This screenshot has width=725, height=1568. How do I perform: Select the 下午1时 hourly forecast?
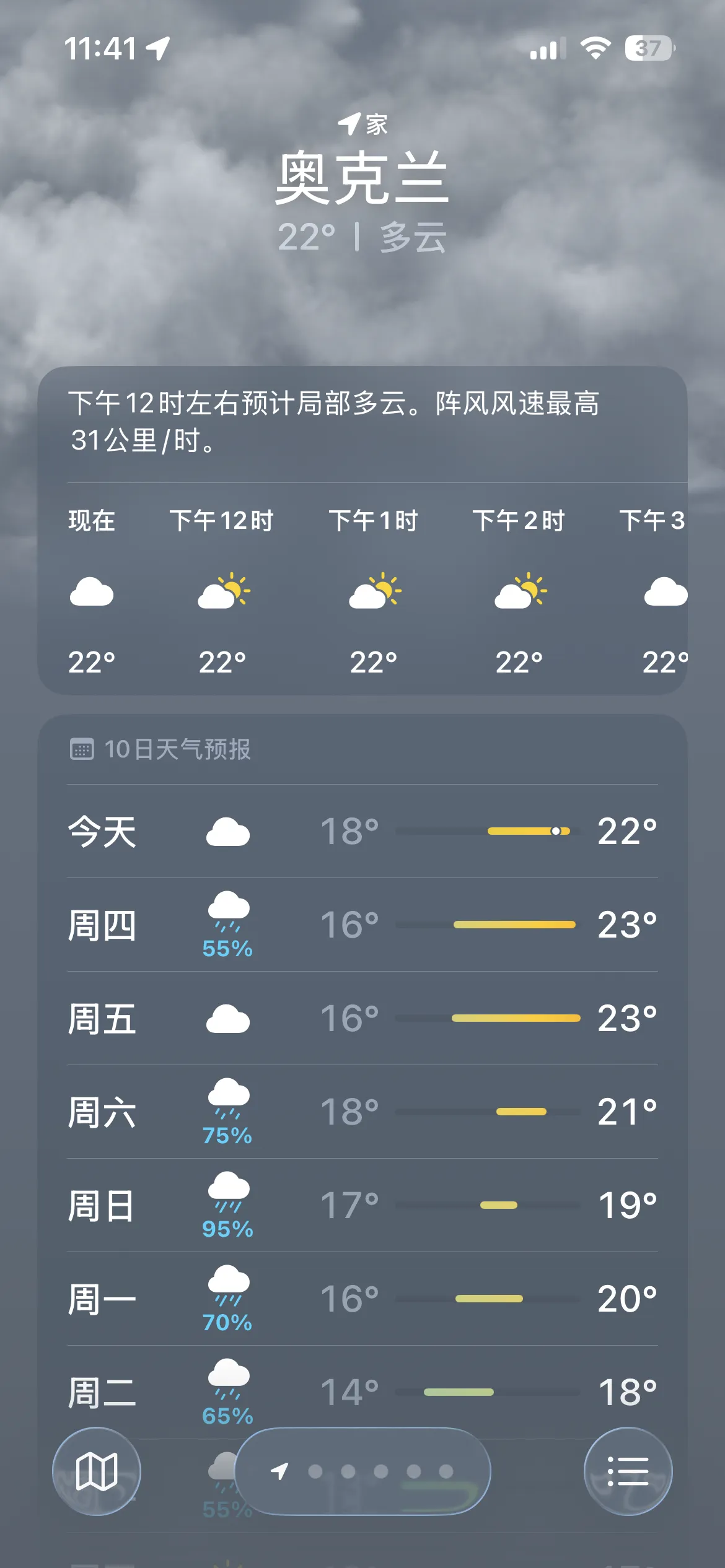(374, 591)
